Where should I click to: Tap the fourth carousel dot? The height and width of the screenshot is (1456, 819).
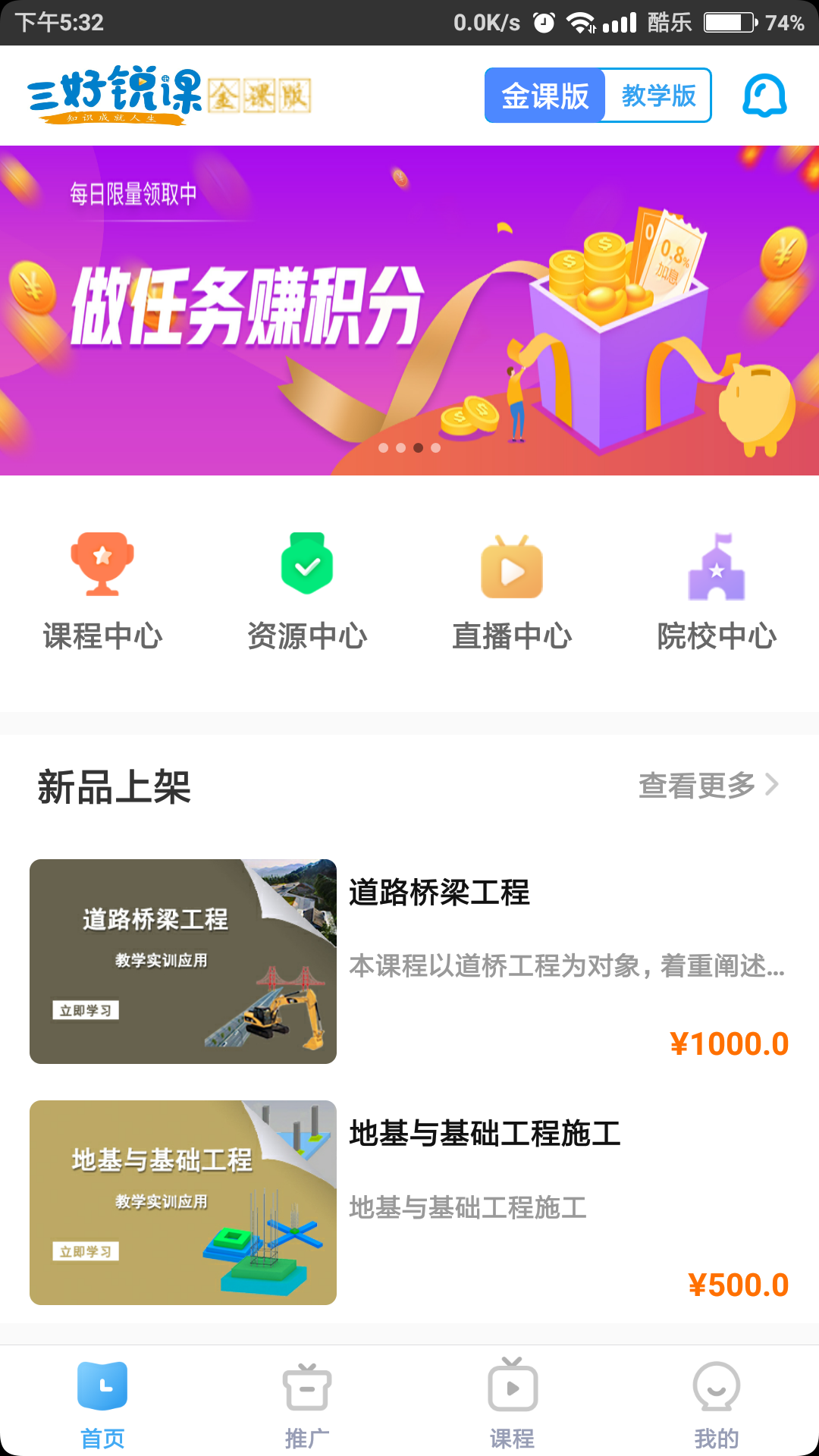(435, 447)
